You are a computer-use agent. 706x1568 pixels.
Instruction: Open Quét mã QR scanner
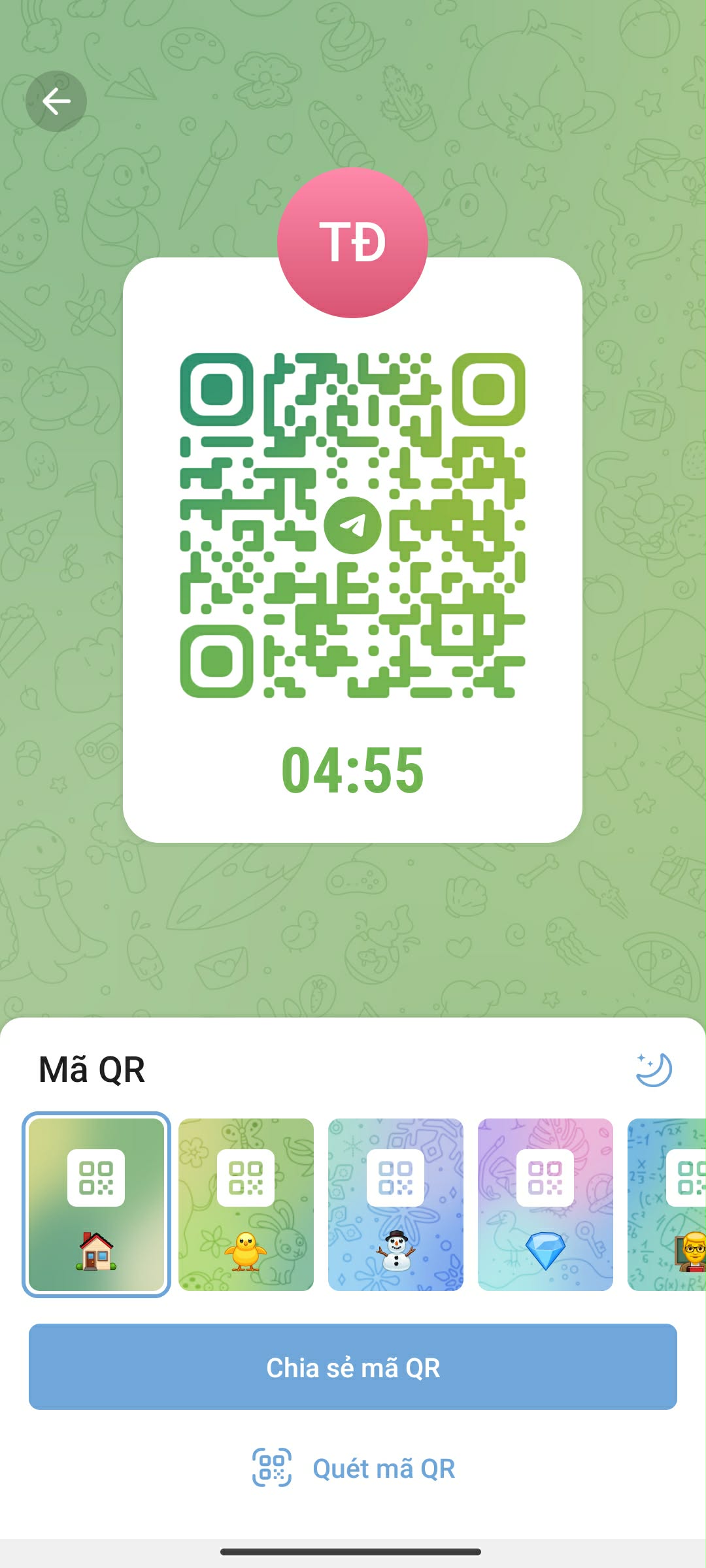click(x=353, y=1468)
